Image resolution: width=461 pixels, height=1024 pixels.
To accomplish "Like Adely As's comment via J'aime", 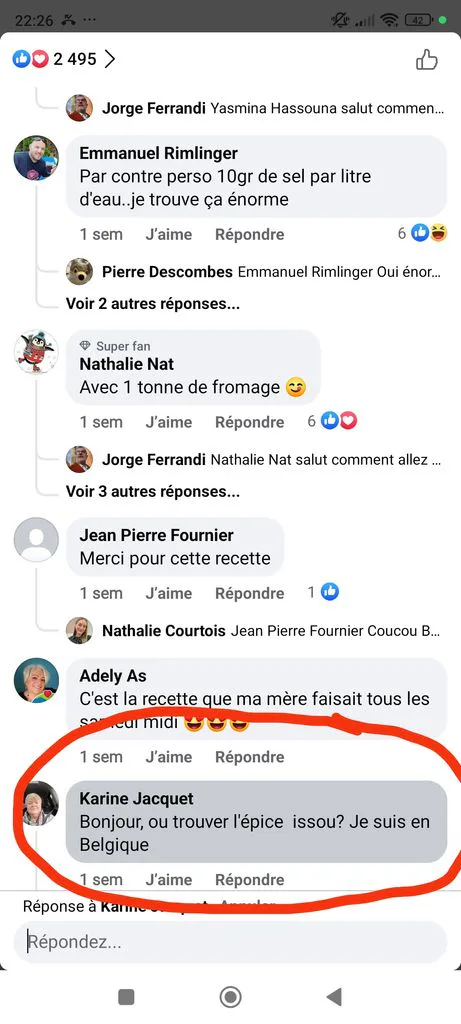I will point(168,758).
